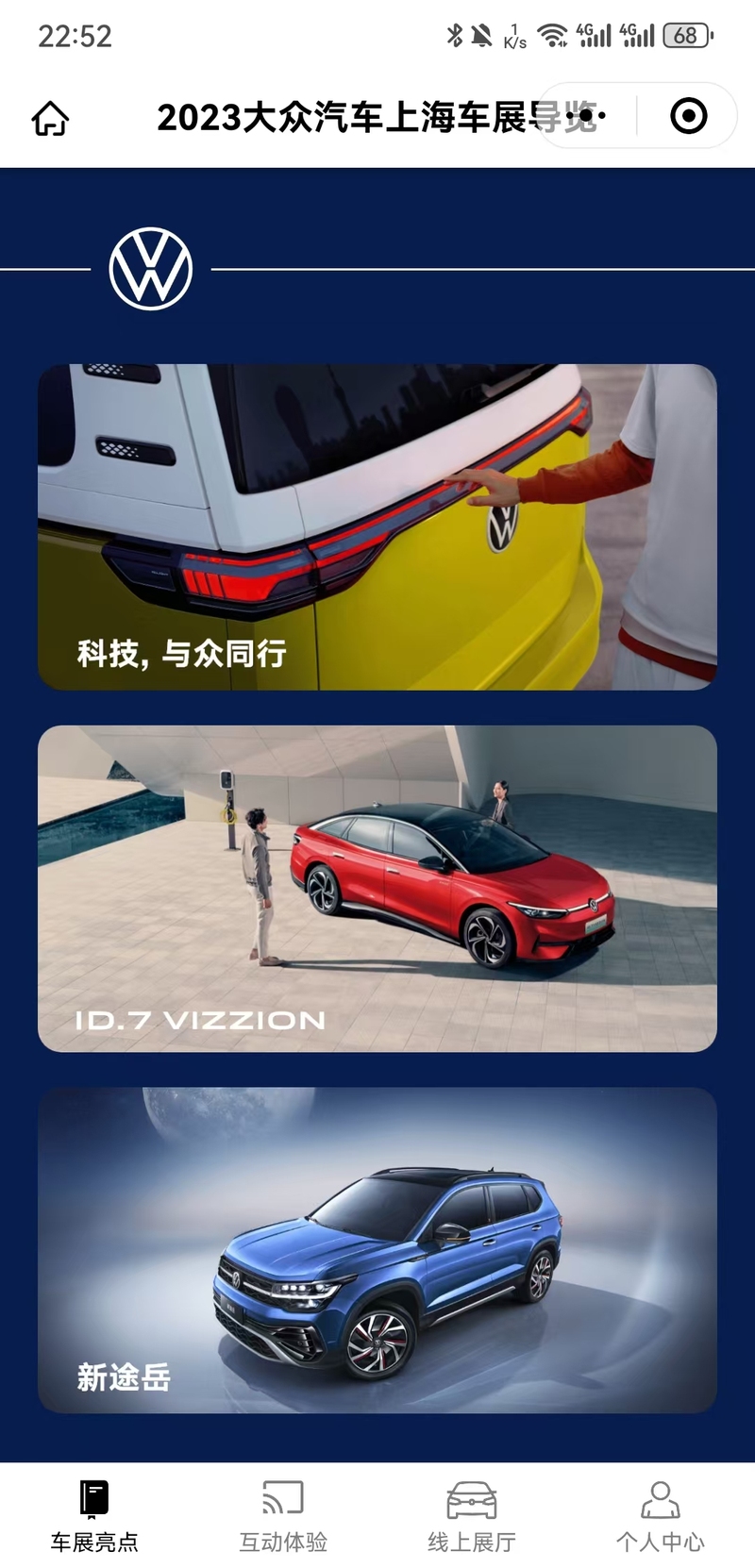
Task: Switch to the 互动体验 tab
Action: (x=283, y=1516)
